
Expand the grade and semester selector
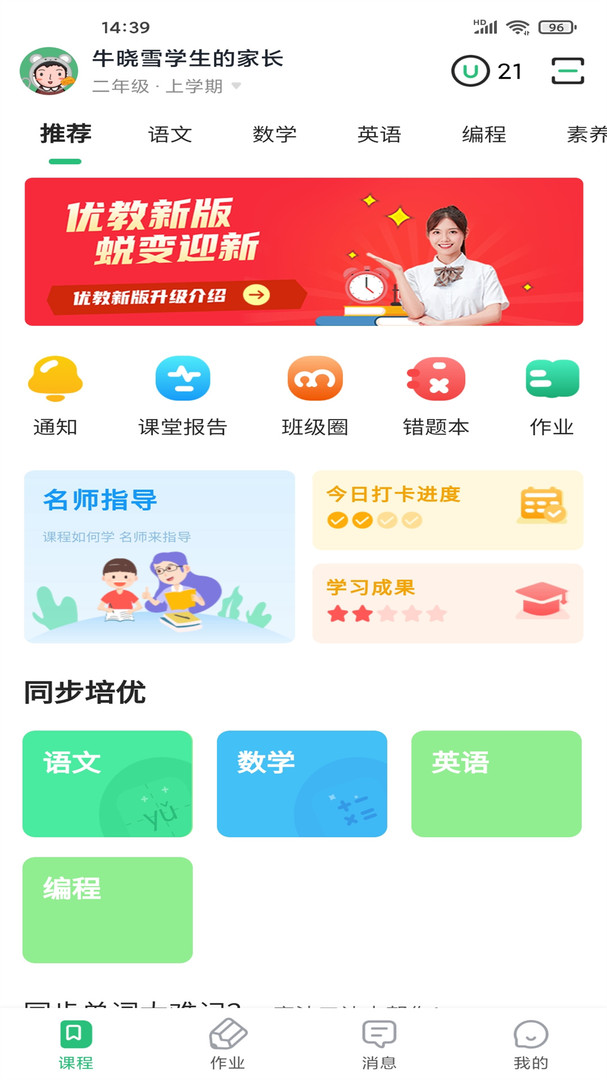tap(167, 86)
